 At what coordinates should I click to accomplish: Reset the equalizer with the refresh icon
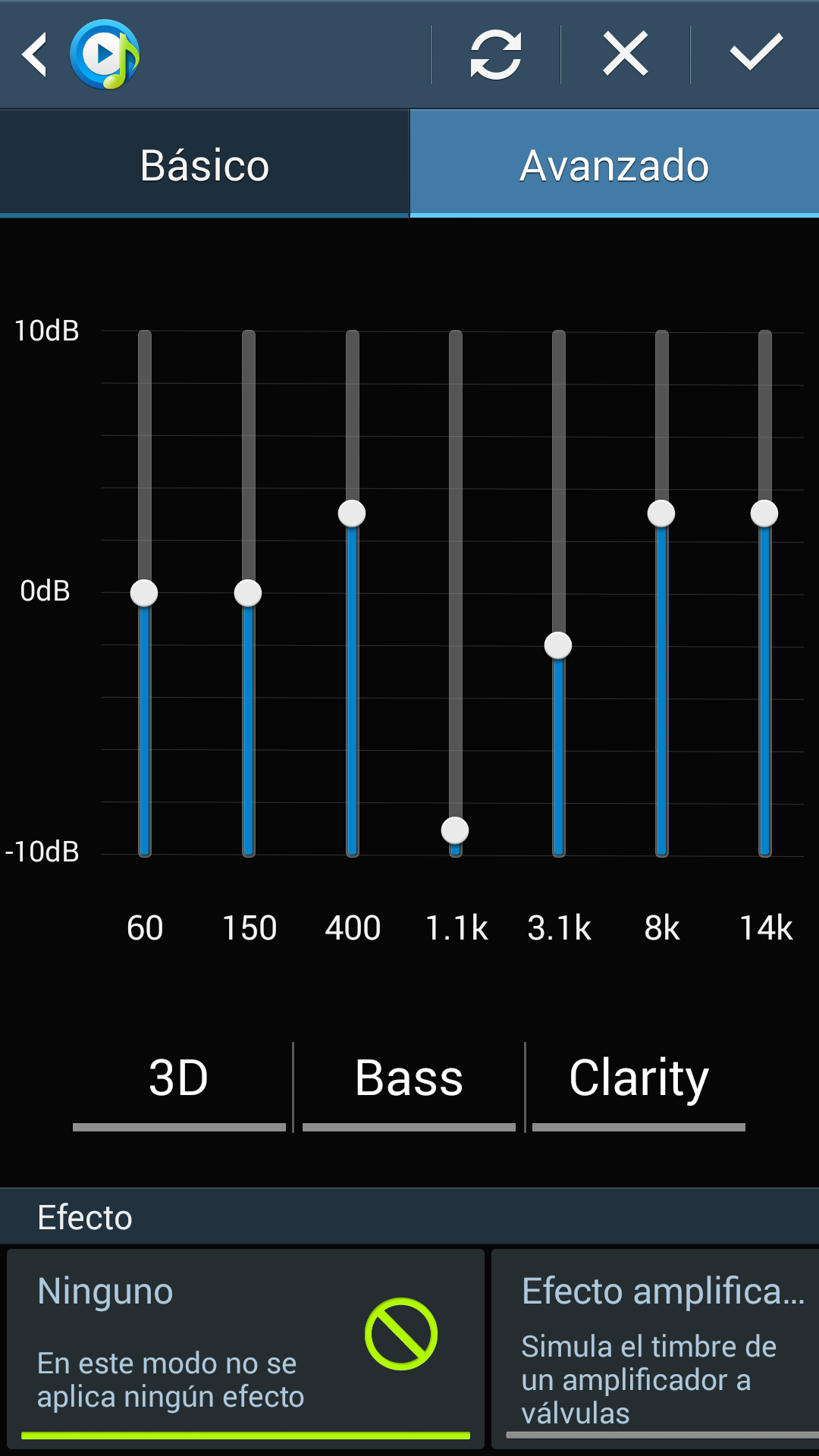click(496, 55)
